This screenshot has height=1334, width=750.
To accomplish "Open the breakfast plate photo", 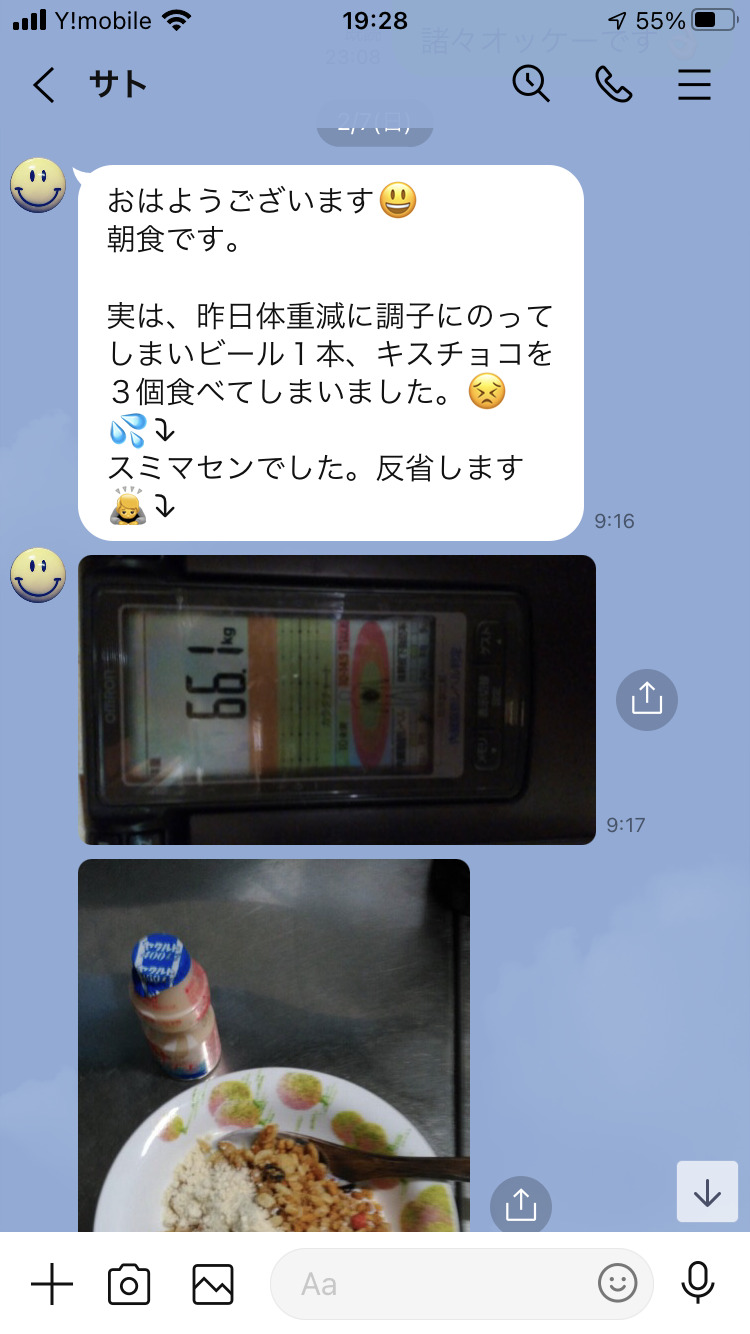I will point(273,1045).
